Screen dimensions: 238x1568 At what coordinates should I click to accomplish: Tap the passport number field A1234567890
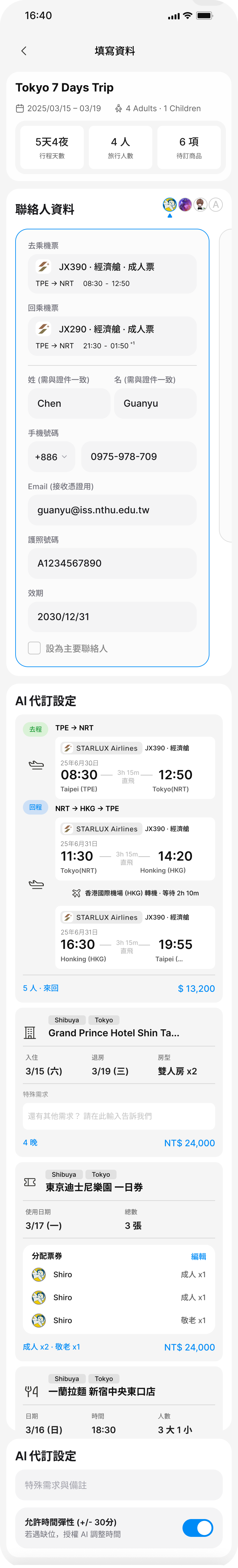point(112,563)
